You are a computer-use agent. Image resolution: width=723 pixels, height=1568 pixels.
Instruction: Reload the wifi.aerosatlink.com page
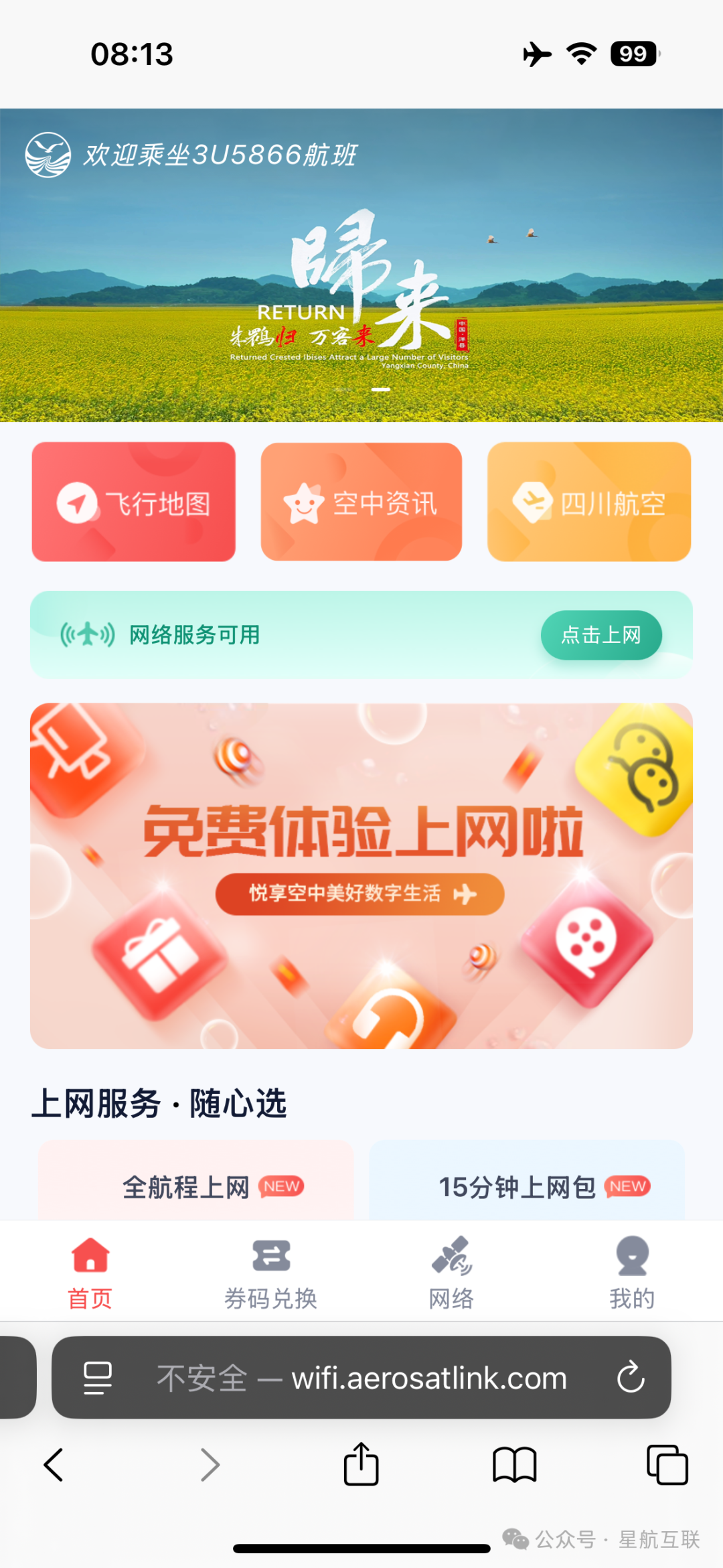tap(630, 1378)
